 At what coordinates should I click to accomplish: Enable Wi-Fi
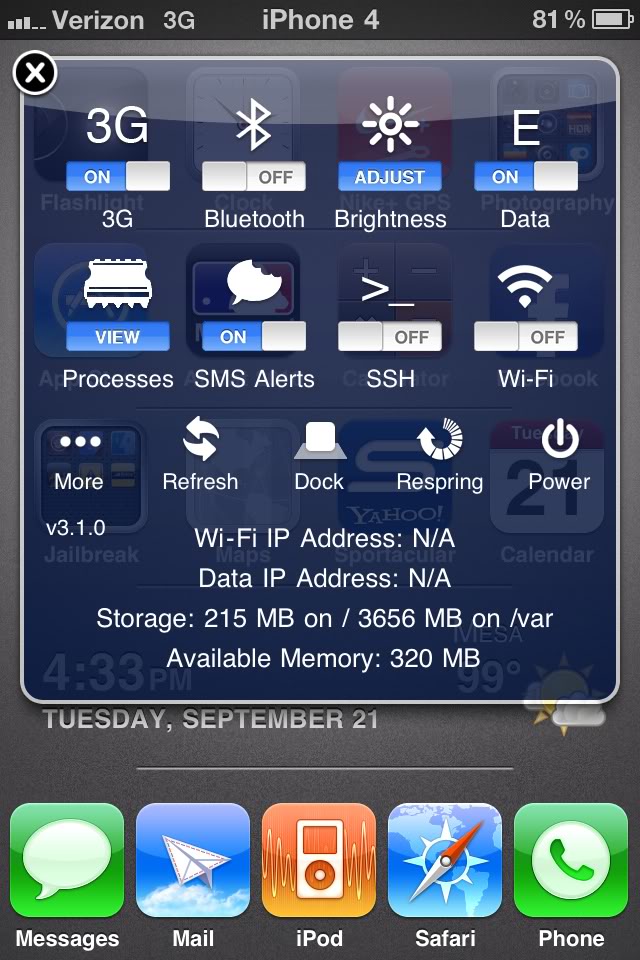click(x=526, y=337)
